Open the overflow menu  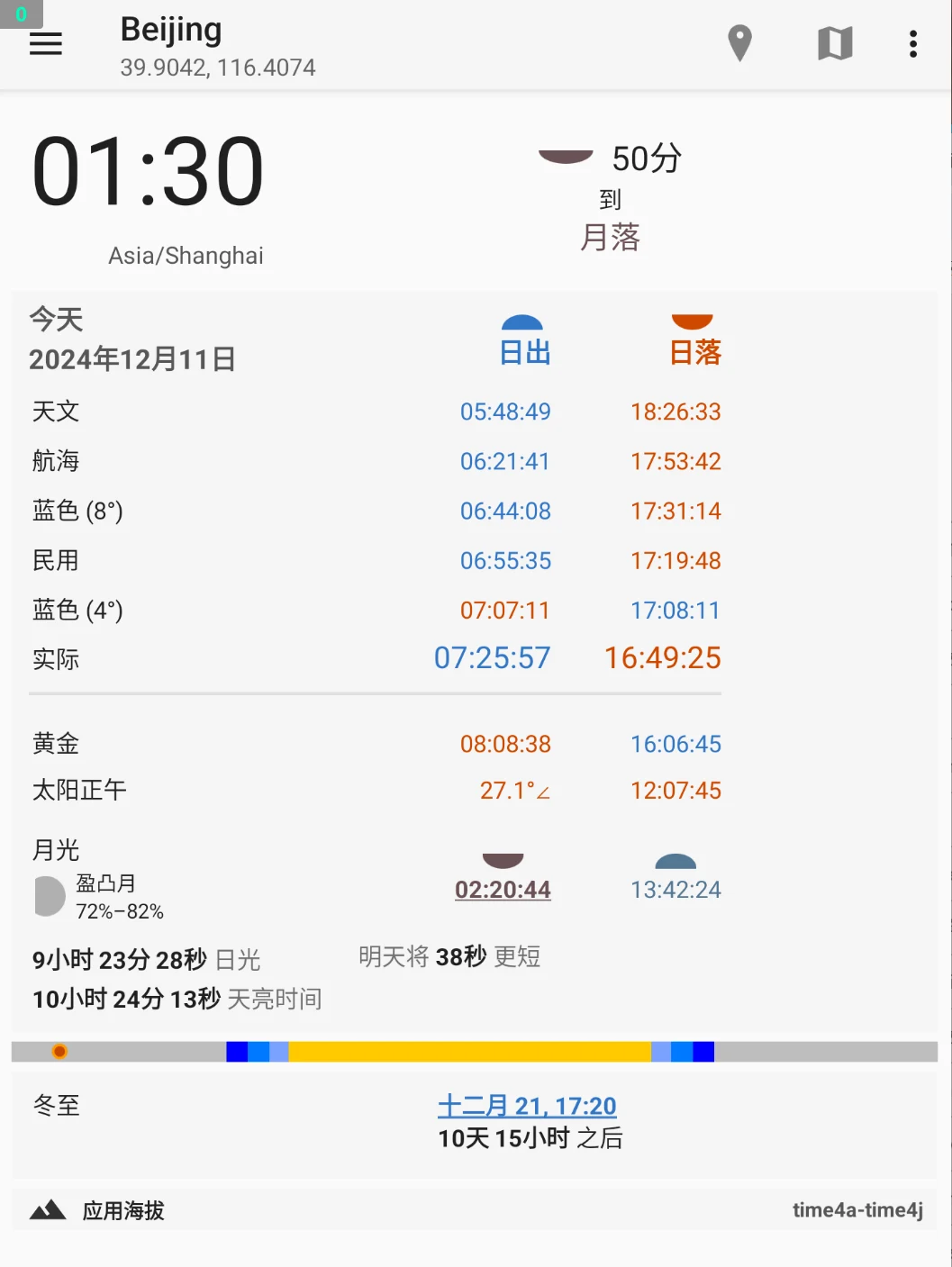913,43
